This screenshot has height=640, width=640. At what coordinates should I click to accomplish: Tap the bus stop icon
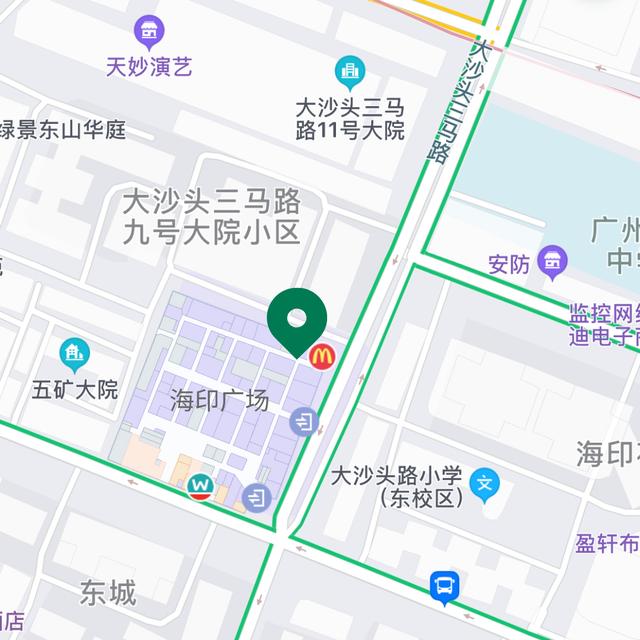tap(445, 587)
